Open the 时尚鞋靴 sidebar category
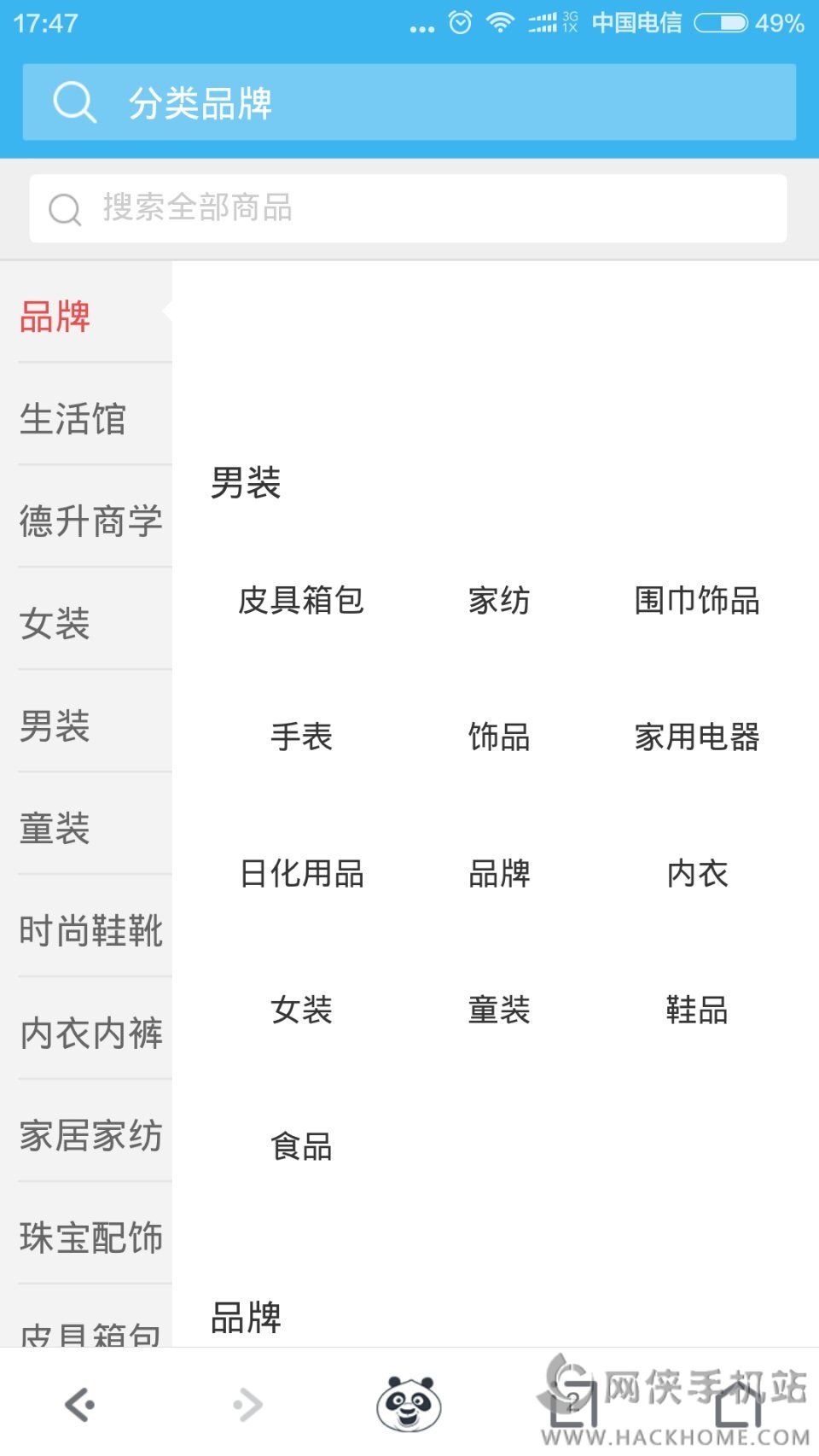The width and height of the screenshot is (819, 1456). pos(90,930)
